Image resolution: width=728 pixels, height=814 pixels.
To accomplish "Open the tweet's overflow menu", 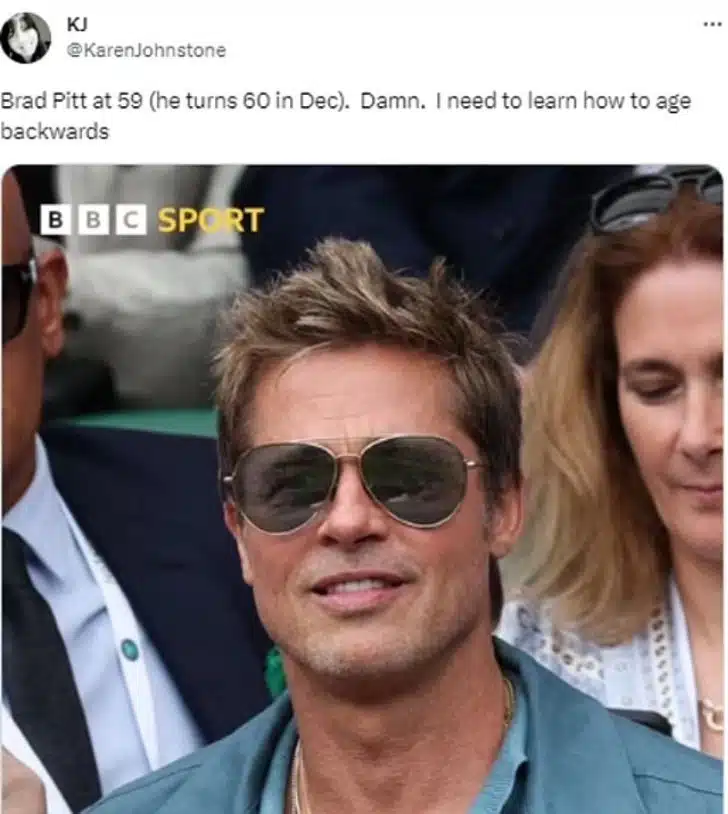I will 711,24.
